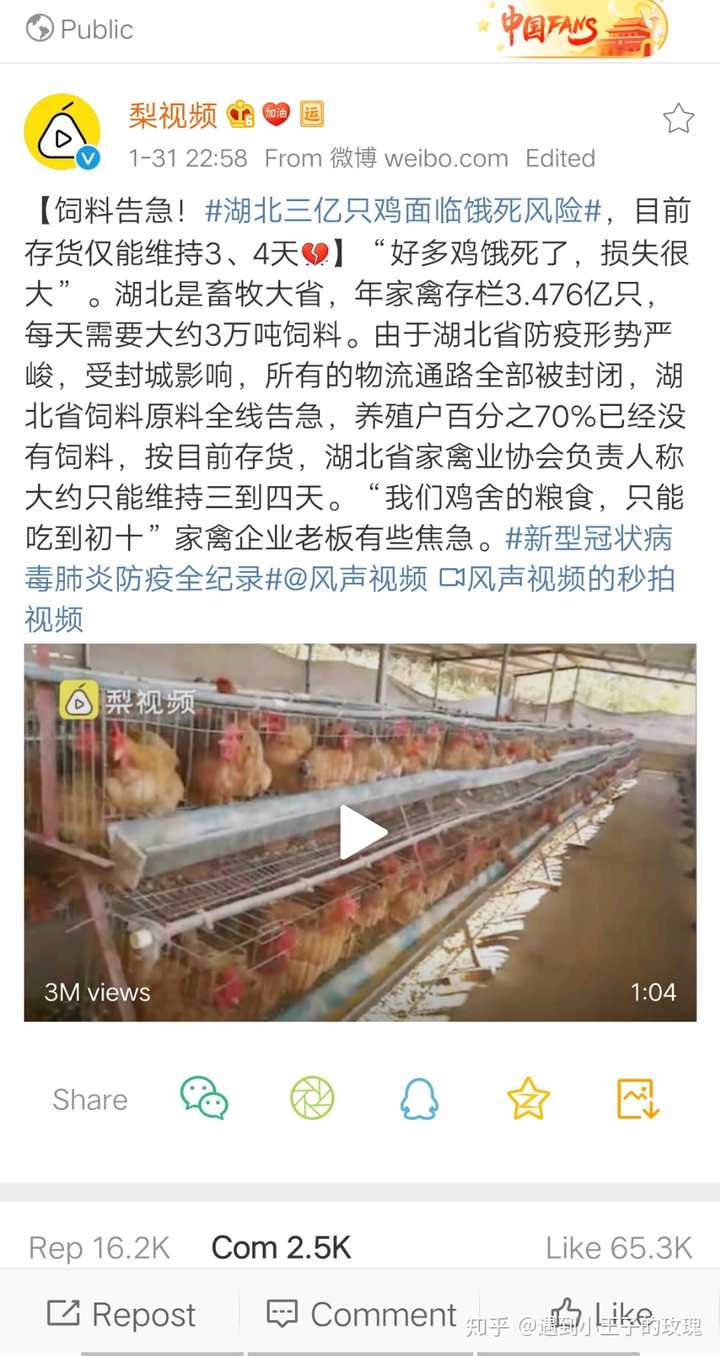This screenshot has height=1356, width=720.
Task: Share using the QQ penguin icon
Action: point(422,1099)
